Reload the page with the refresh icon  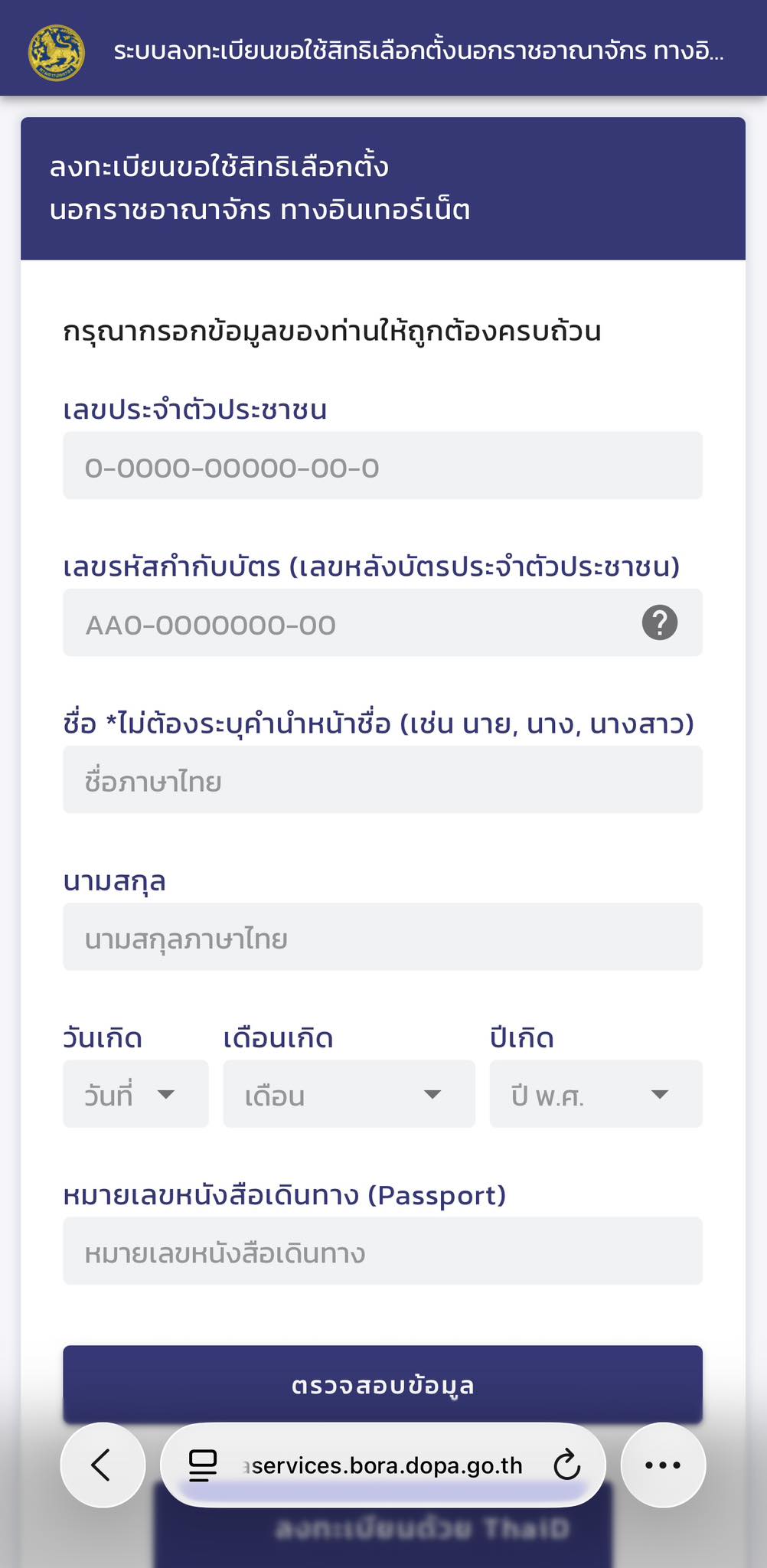(x=566, y=1465)
